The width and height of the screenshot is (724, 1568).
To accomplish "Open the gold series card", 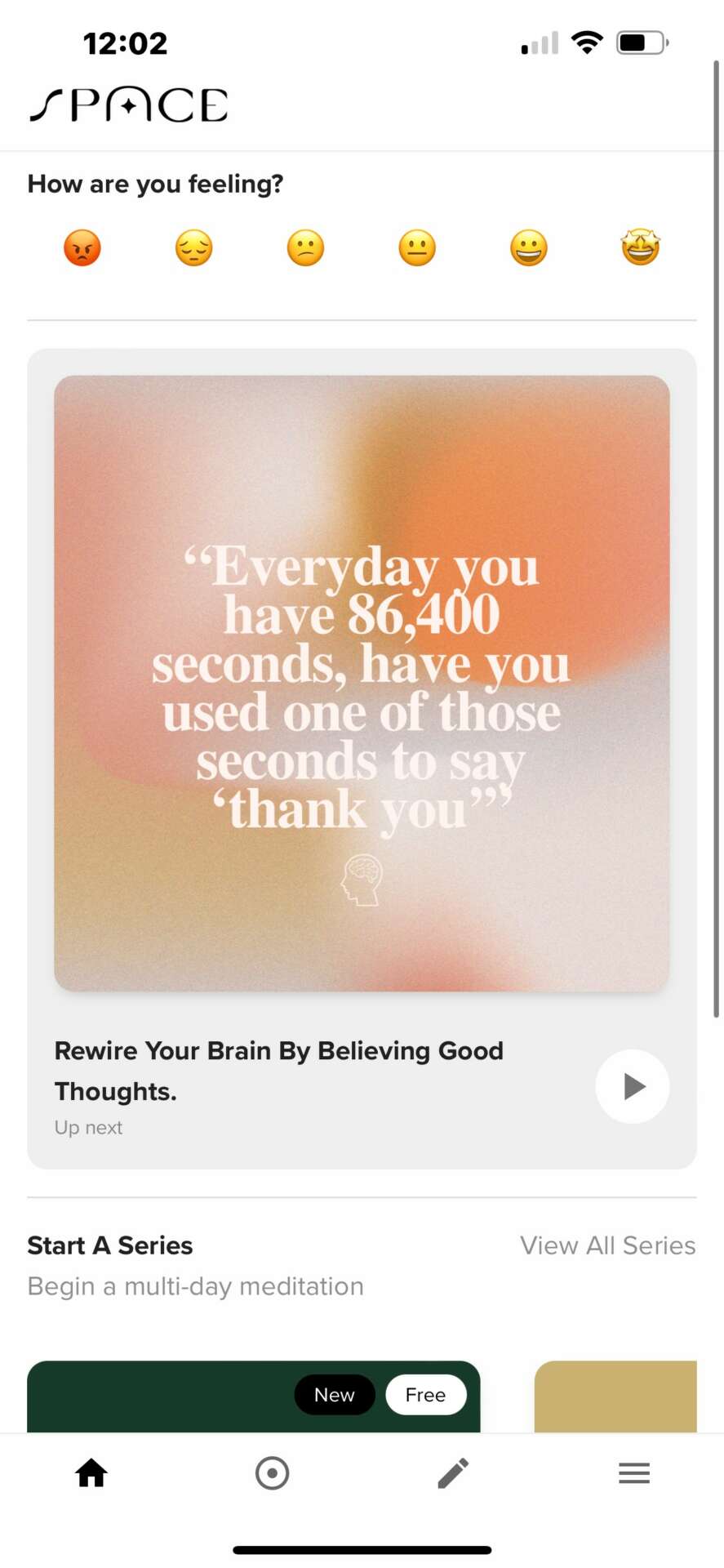I will (x=615, y=1398).
